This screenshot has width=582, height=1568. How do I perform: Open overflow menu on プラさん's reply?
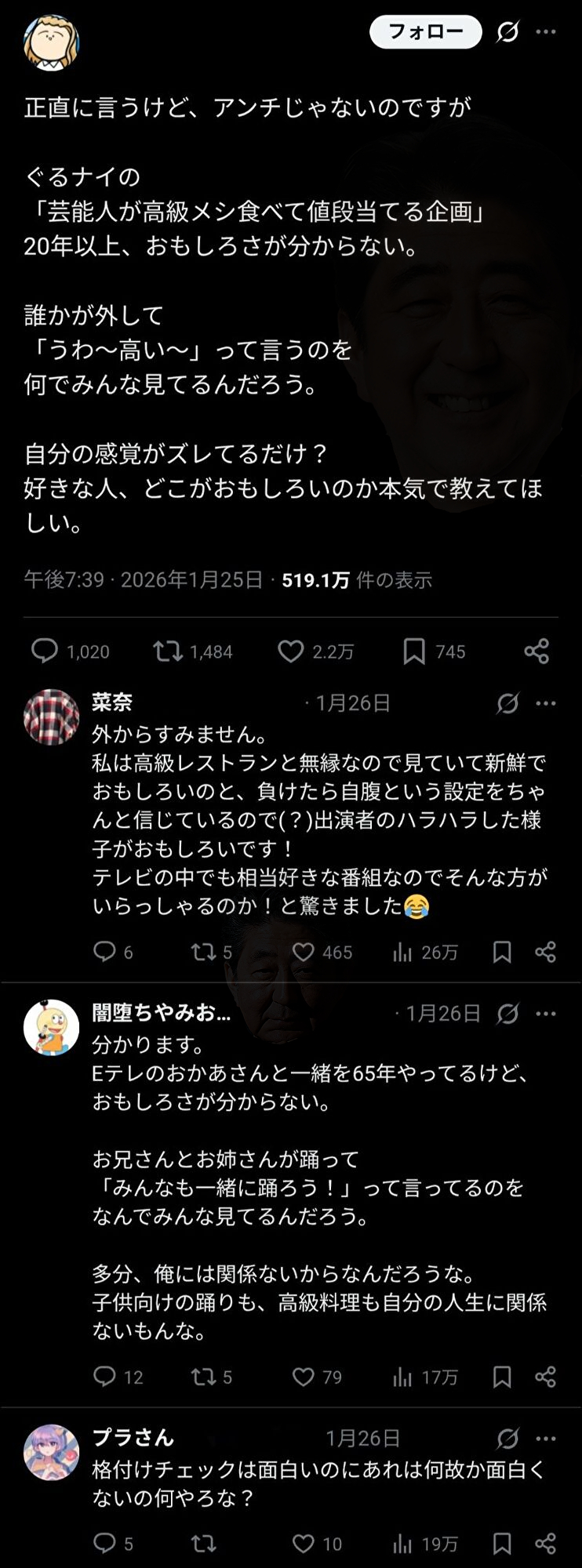(546, 1439)
